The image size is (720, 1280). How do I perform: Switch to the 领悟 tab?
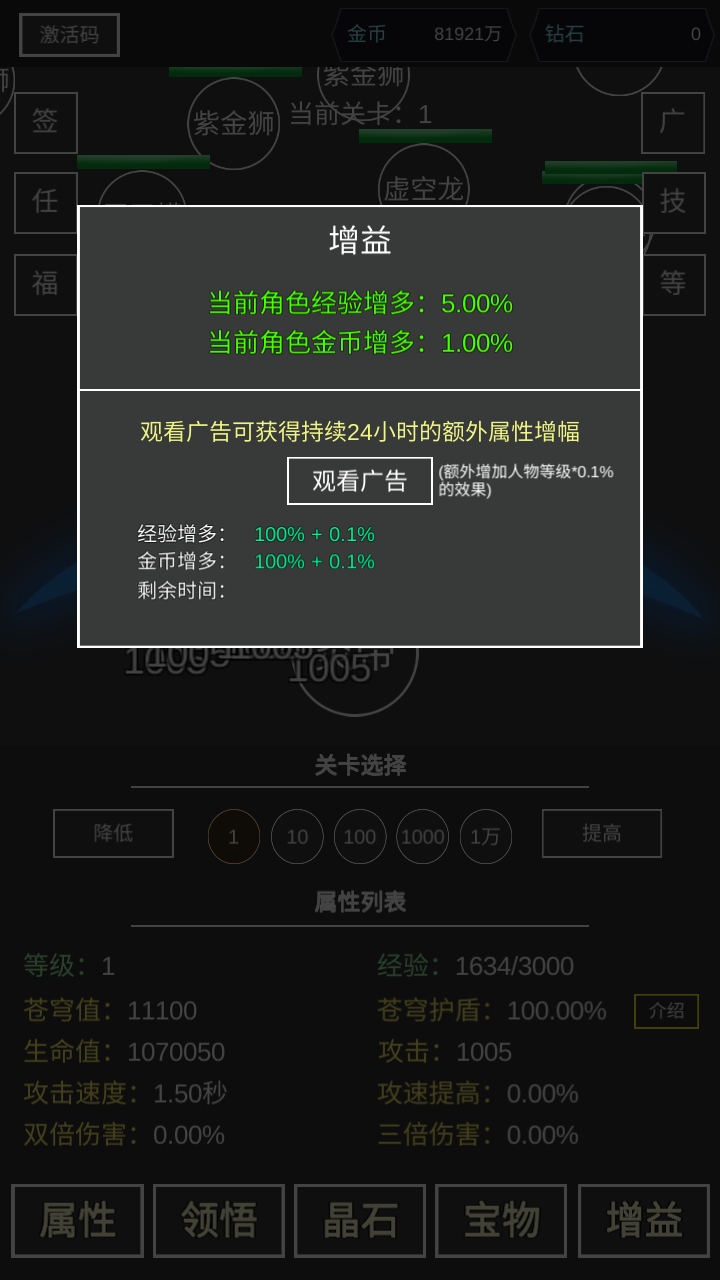coord(219,1220)
